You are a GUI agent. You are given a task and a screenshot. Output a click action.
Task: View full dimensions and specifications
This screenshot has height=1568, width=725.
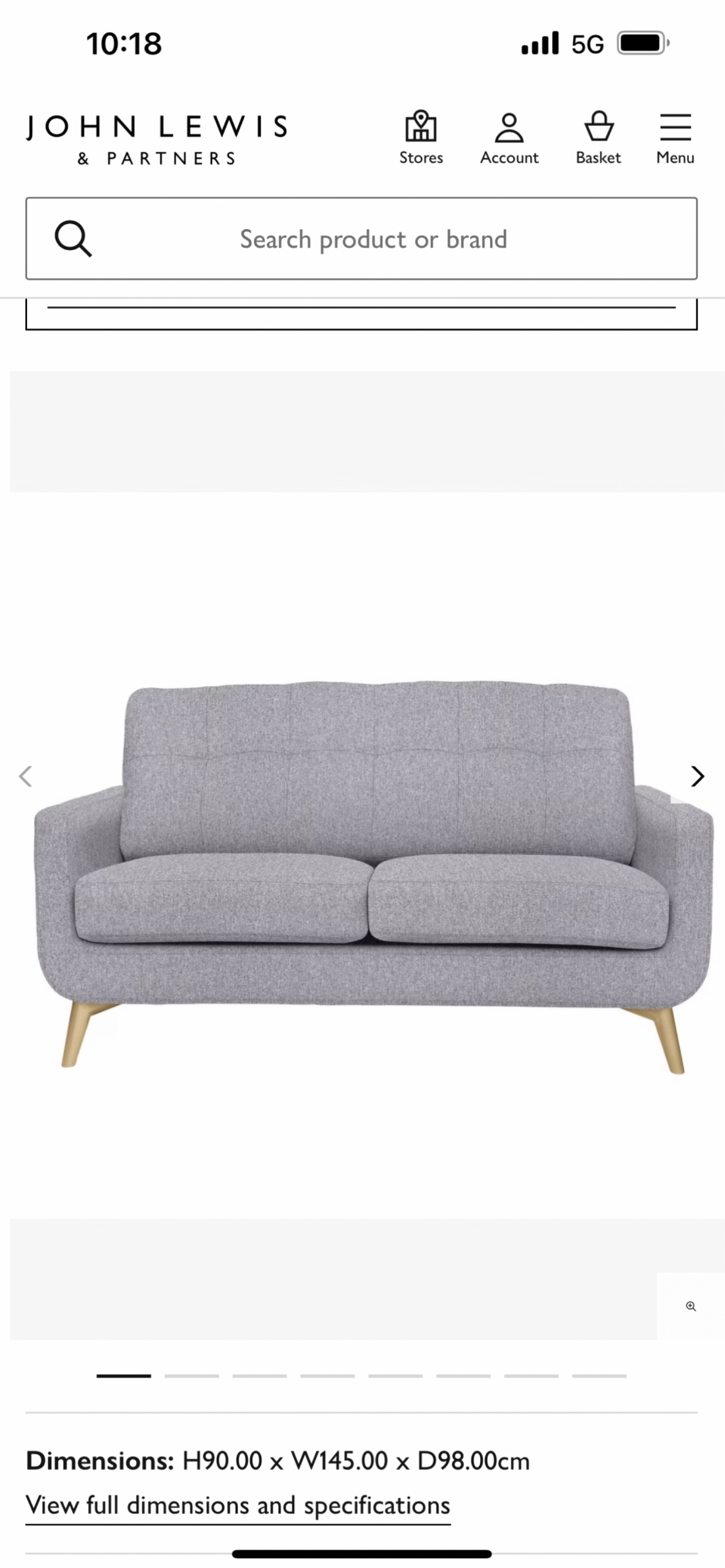click(238, 1506)
